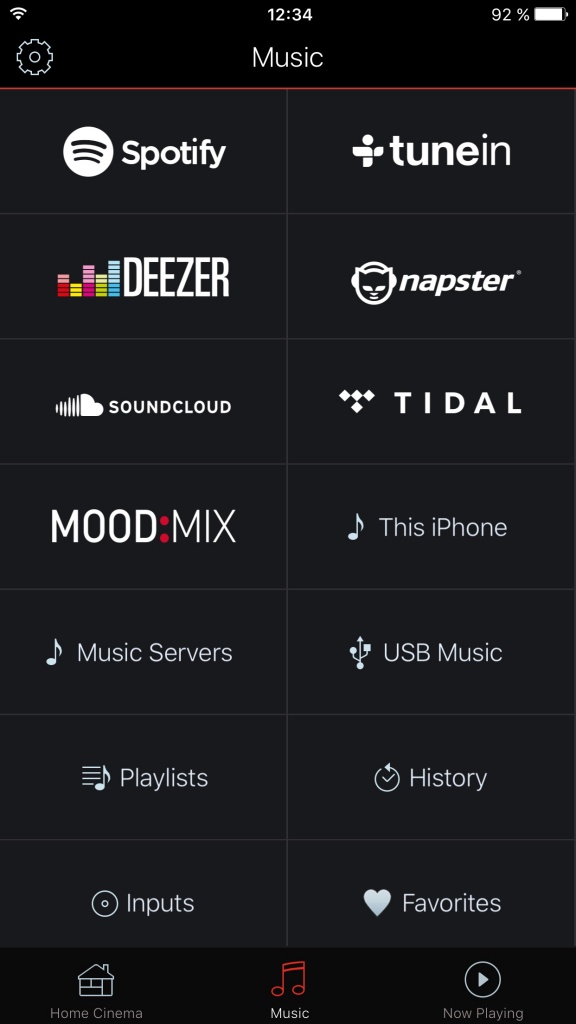The height and width of the screenshot is (1024, 576).
Task: View Playlists
Action: click(143, 778)
